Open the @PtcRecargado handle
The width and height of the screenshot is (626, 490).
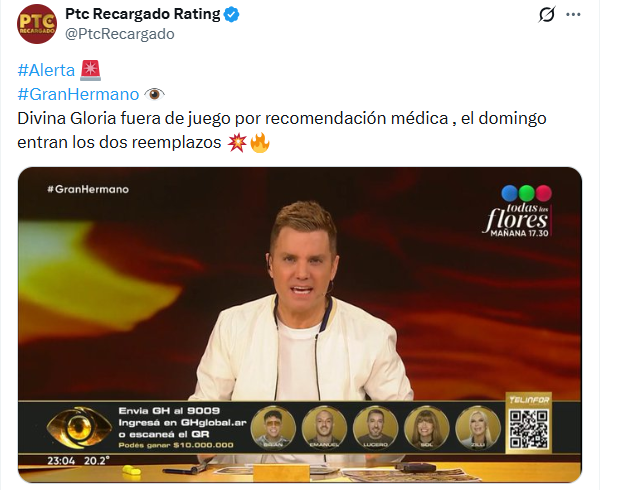click(119, 34)
